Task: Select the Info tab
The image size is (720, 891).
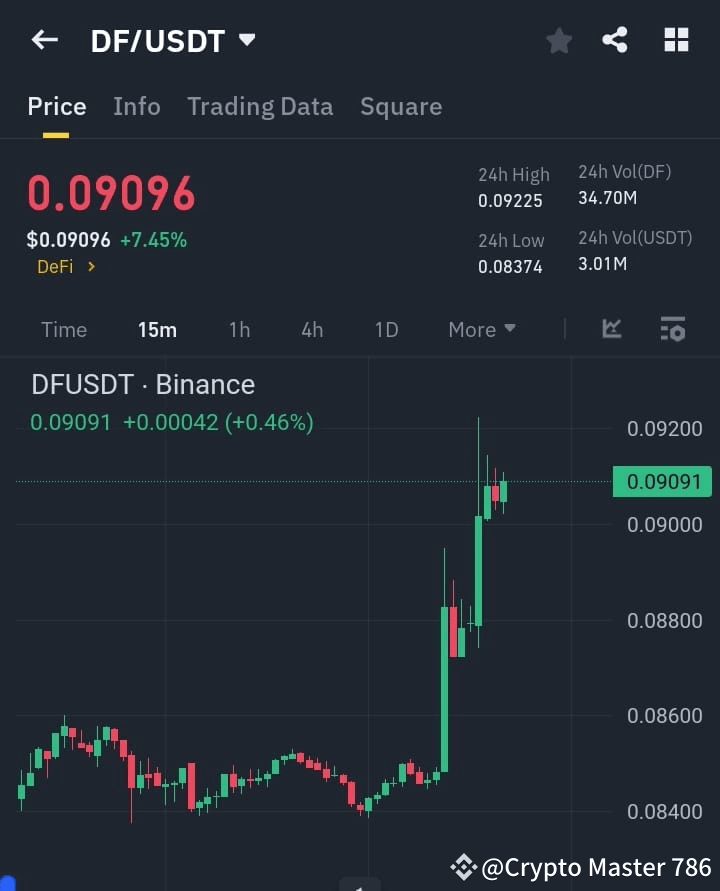Action: tap(137, 106)
